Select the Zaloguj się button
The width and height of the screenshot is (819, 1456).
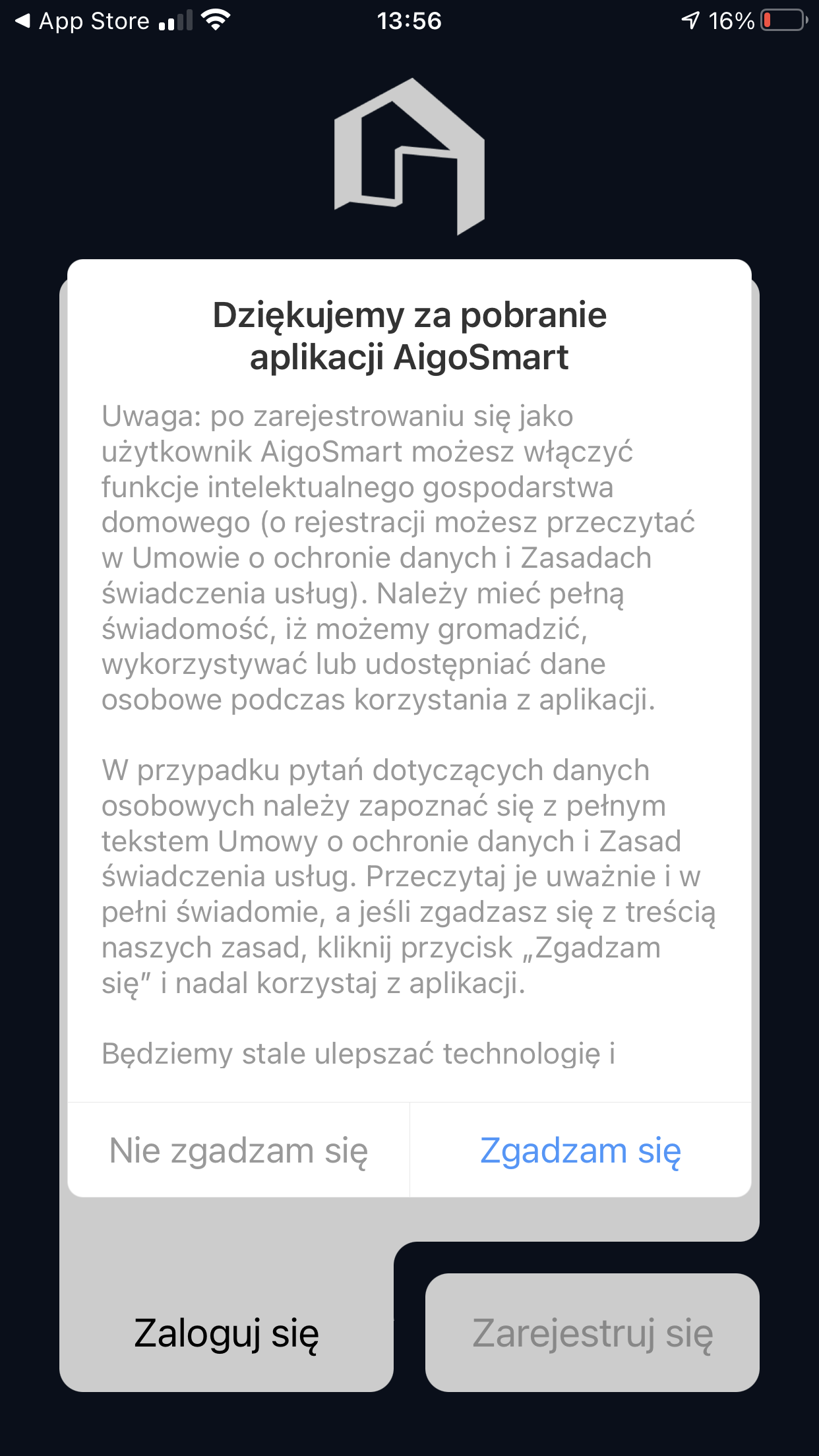point(227,1333)
